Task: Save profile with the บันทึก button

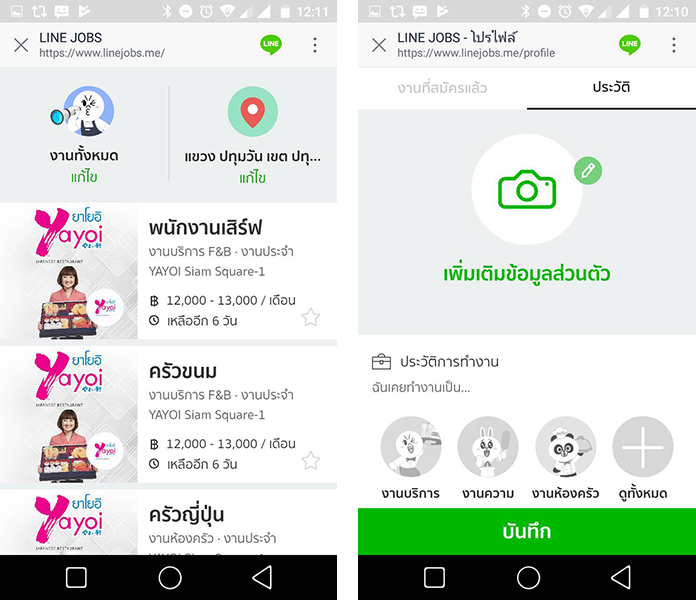Action: click(x=527, y=531)
